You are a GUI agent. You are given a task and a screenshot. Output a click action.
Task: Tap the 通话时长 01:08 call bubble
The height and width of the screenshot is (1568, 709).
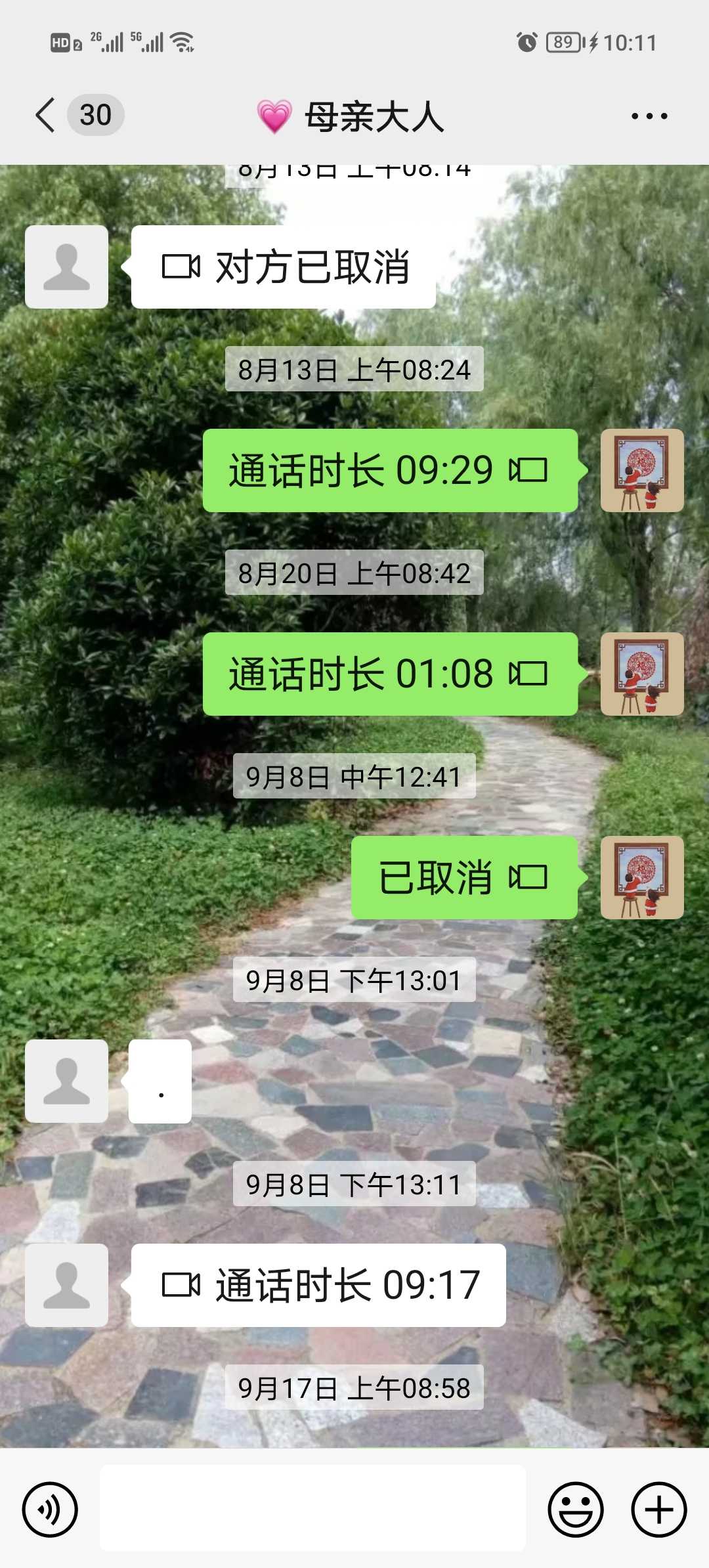pyautogui.click(x=391, y=674)
